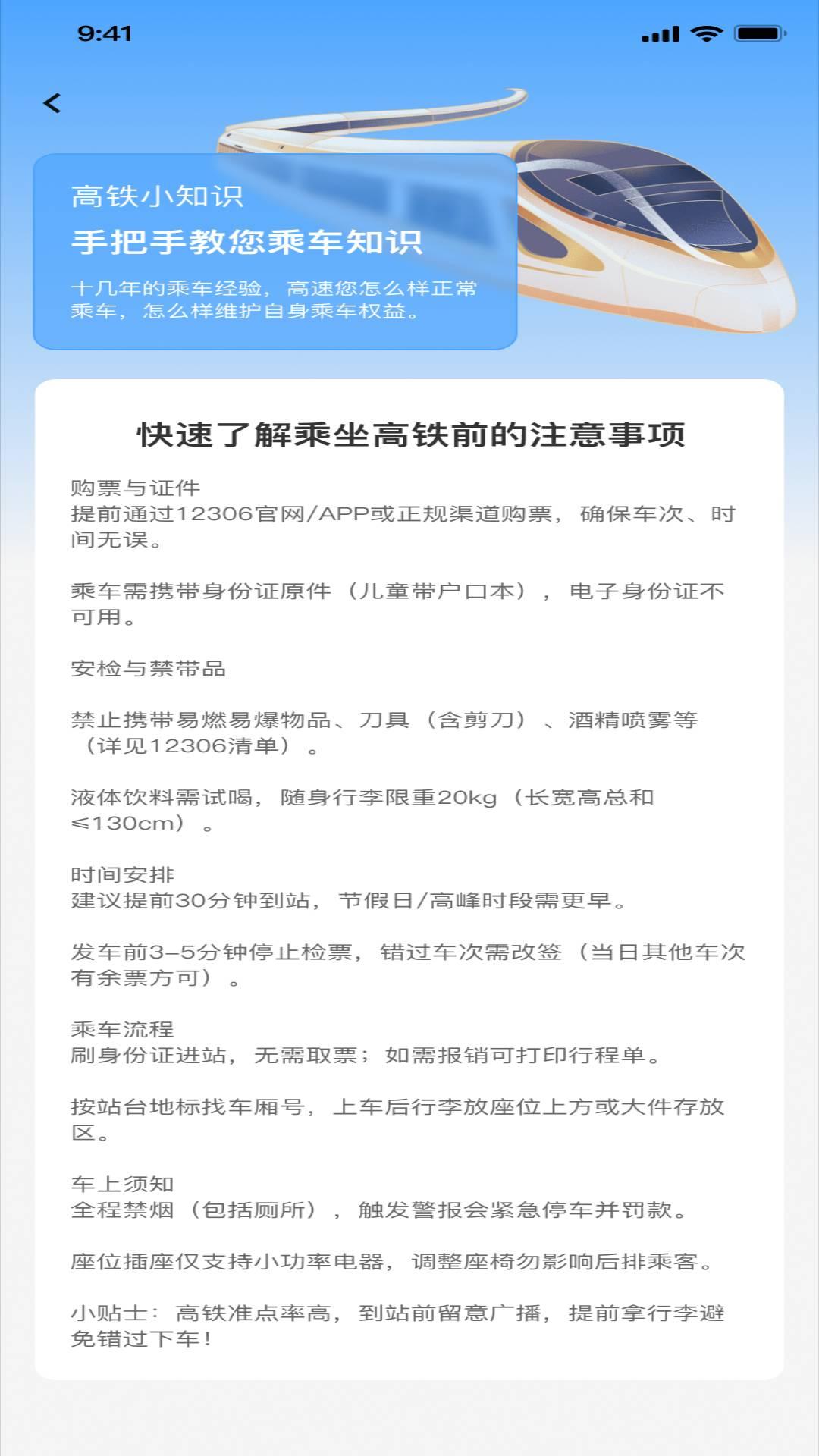
Task: Tap the 9:41 clock in status bar
Action: coord(106,33)
